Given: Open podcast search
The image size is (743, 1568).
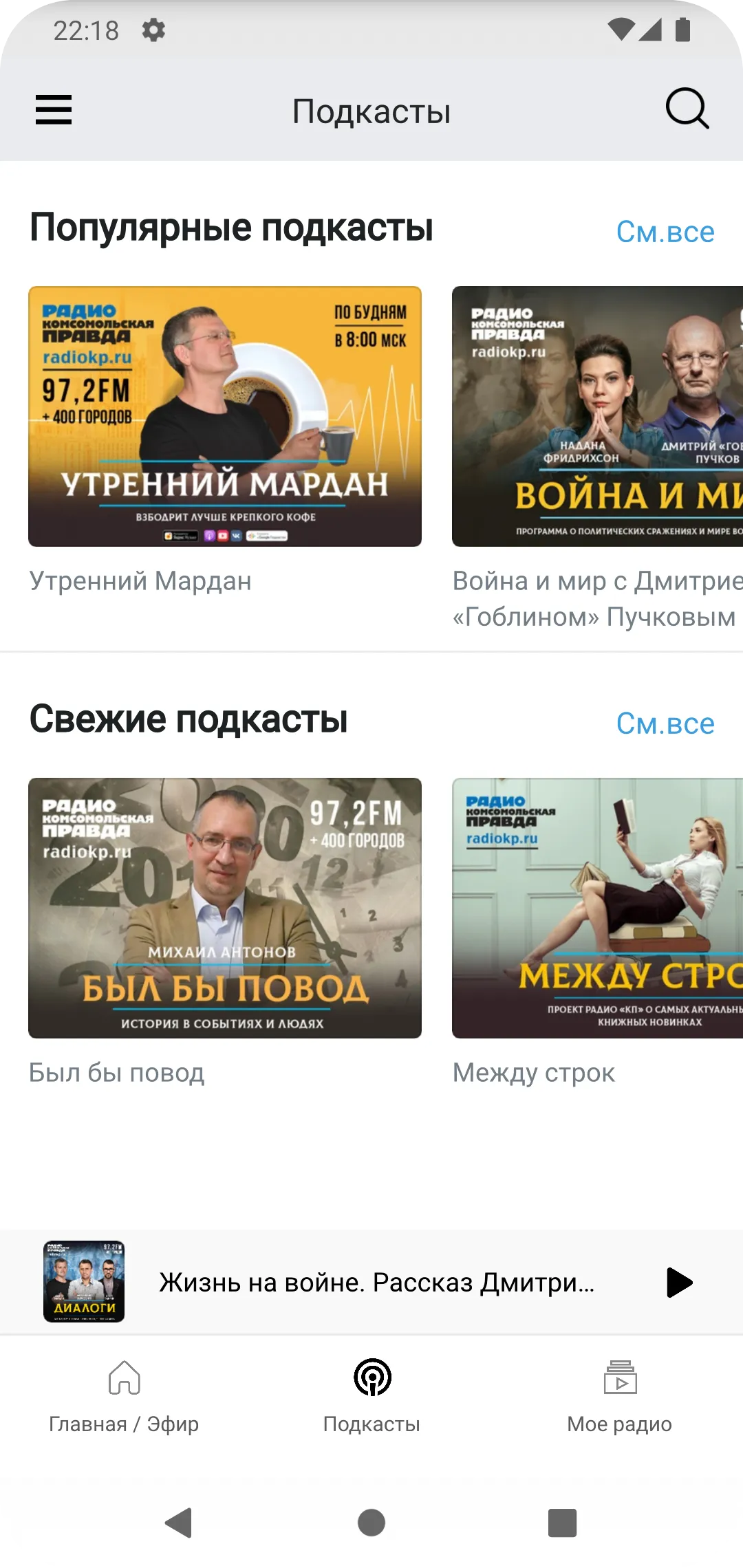Looking at the screenshot, I should pyautogui.click(x=687, y=109).
